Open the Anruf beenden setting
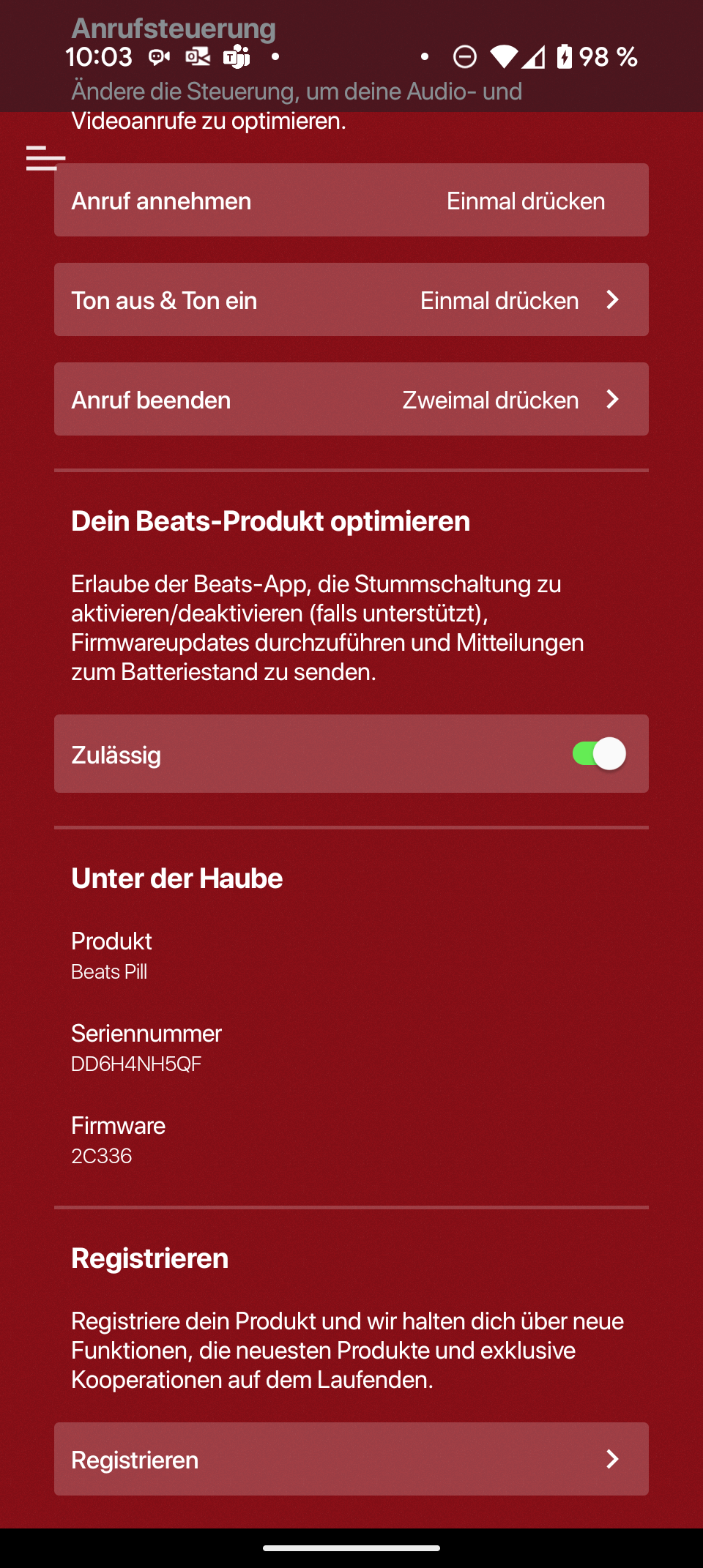 click(x=351, y=399)
